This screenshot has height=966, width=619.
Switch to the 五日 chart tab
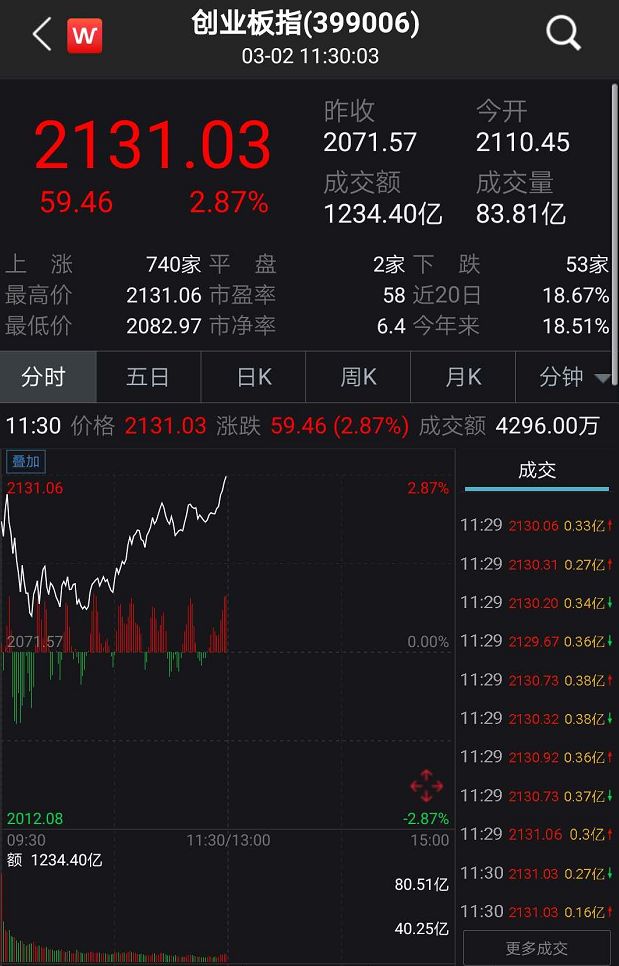pyautogui.click(x=148, y=377)
